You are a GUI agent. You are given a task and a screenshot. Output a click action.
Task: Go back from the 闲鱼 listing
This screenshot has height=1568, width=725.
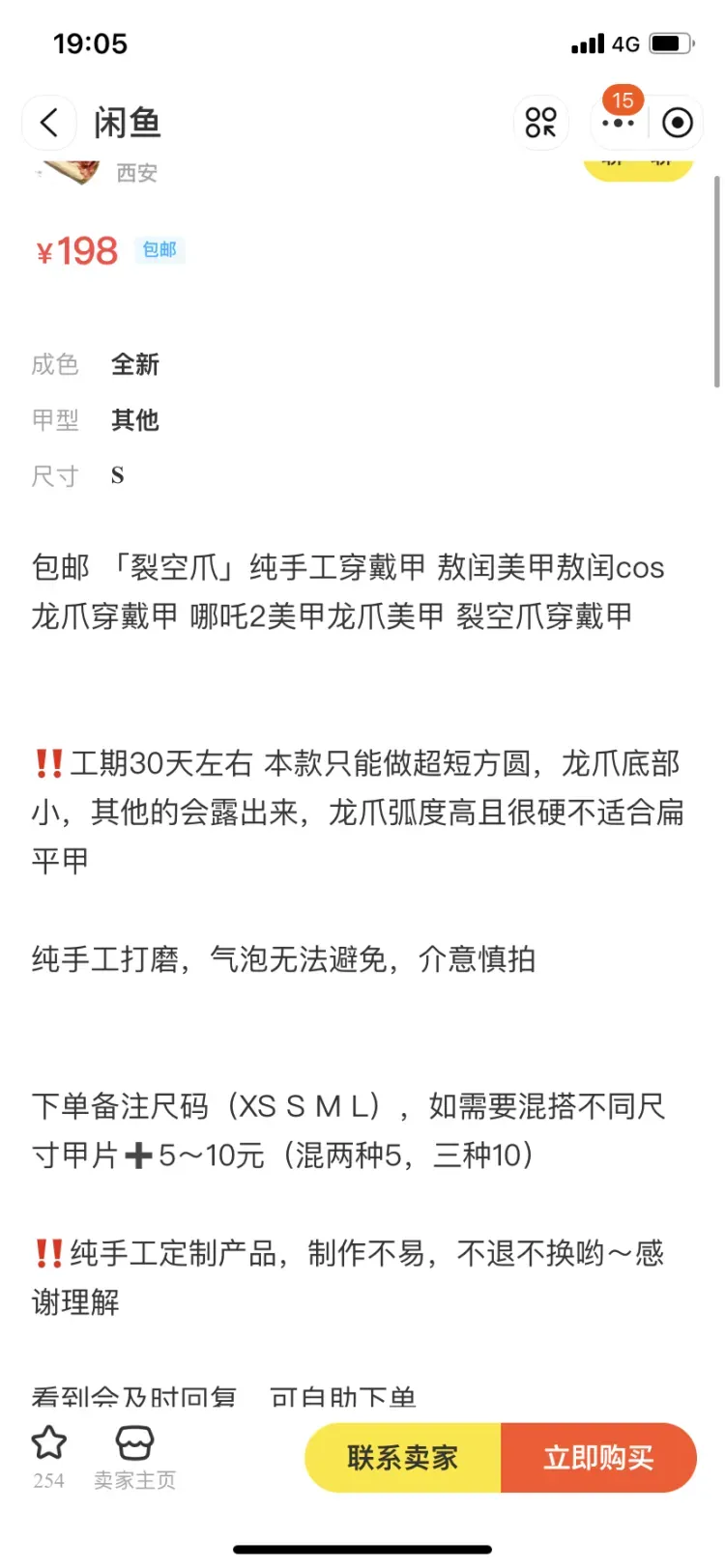pos(48,123)
